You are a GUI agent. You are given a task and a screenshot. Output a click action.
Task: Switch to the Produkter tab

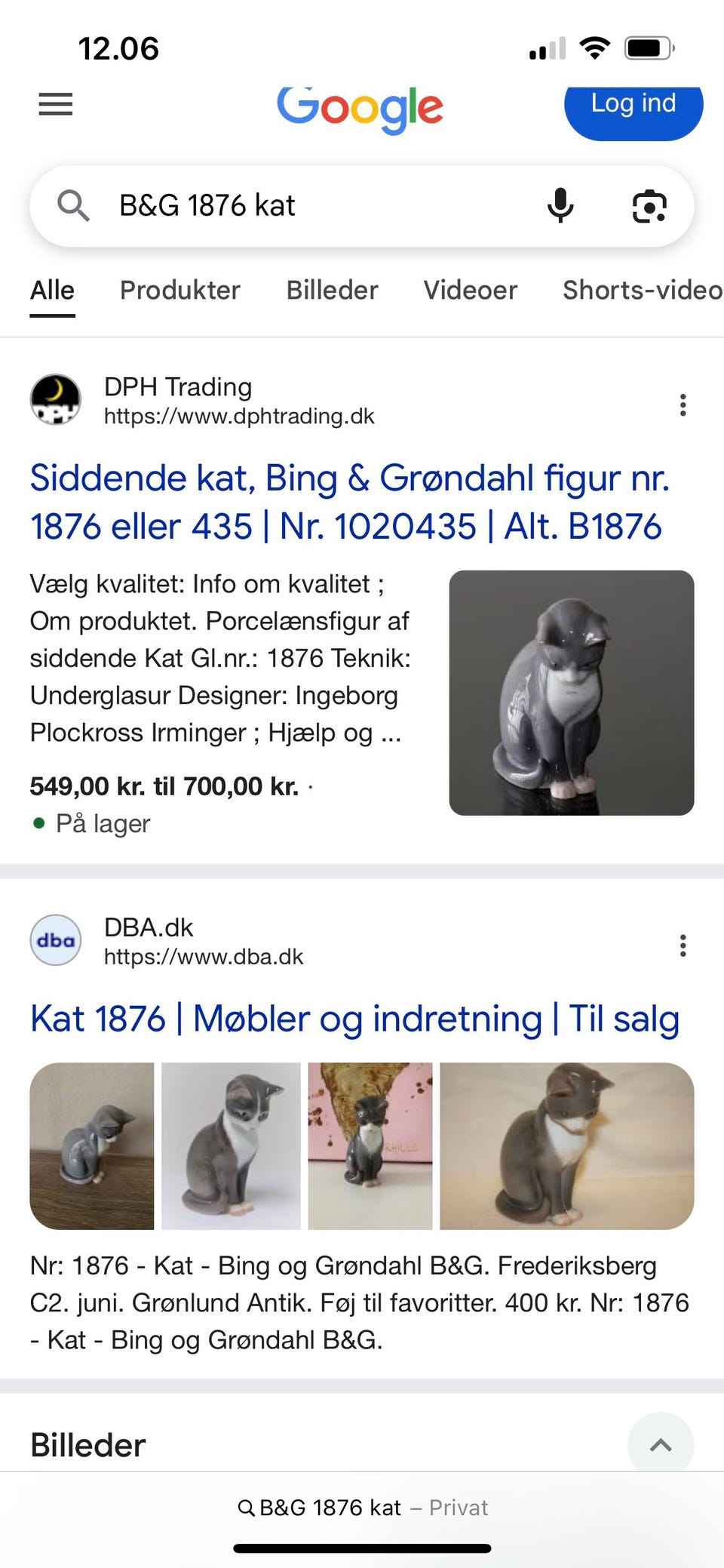[180, 290]
